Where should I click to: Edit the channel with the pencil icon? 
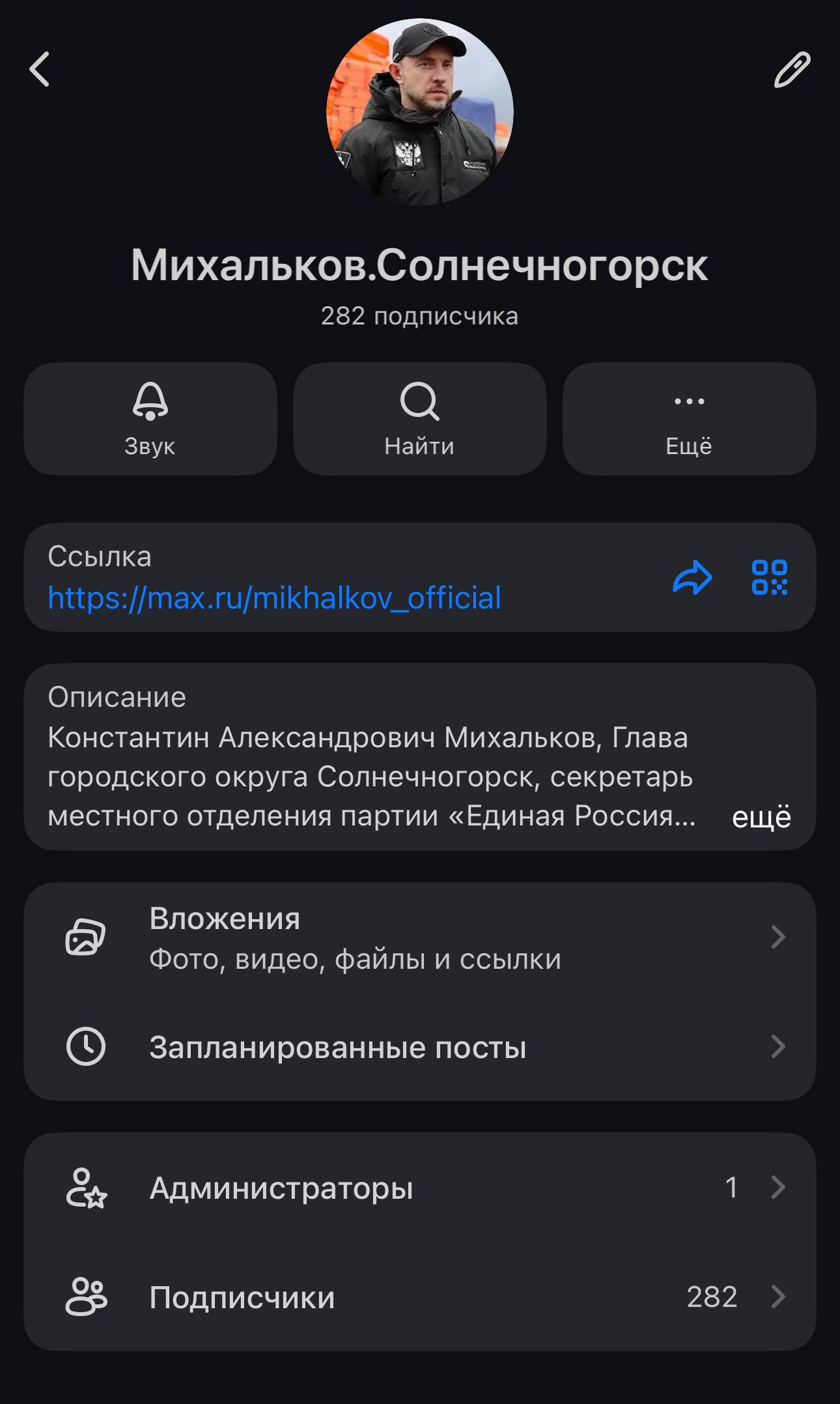[792, 70]
